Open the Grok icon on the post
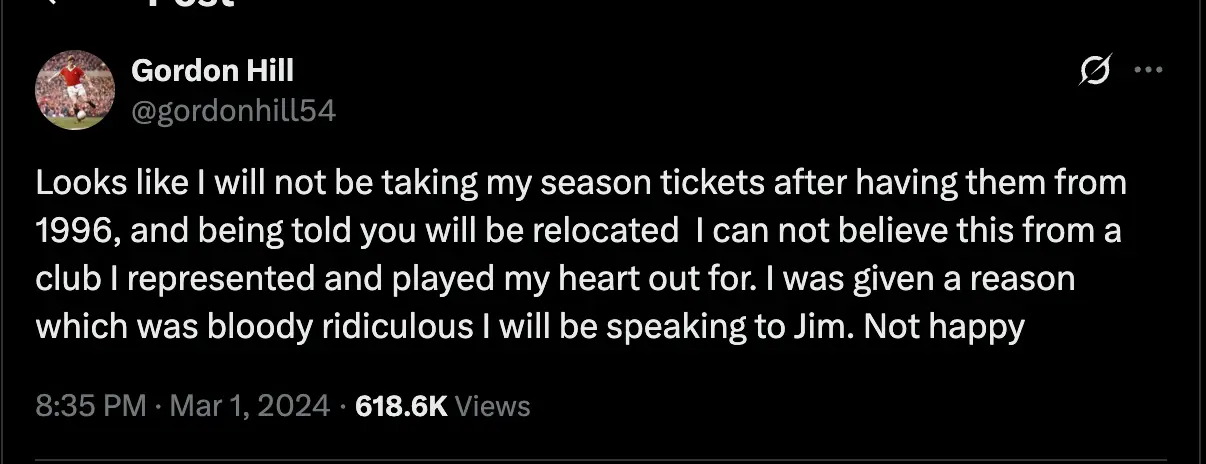The image size is (1206, 464). point(1096,72)
